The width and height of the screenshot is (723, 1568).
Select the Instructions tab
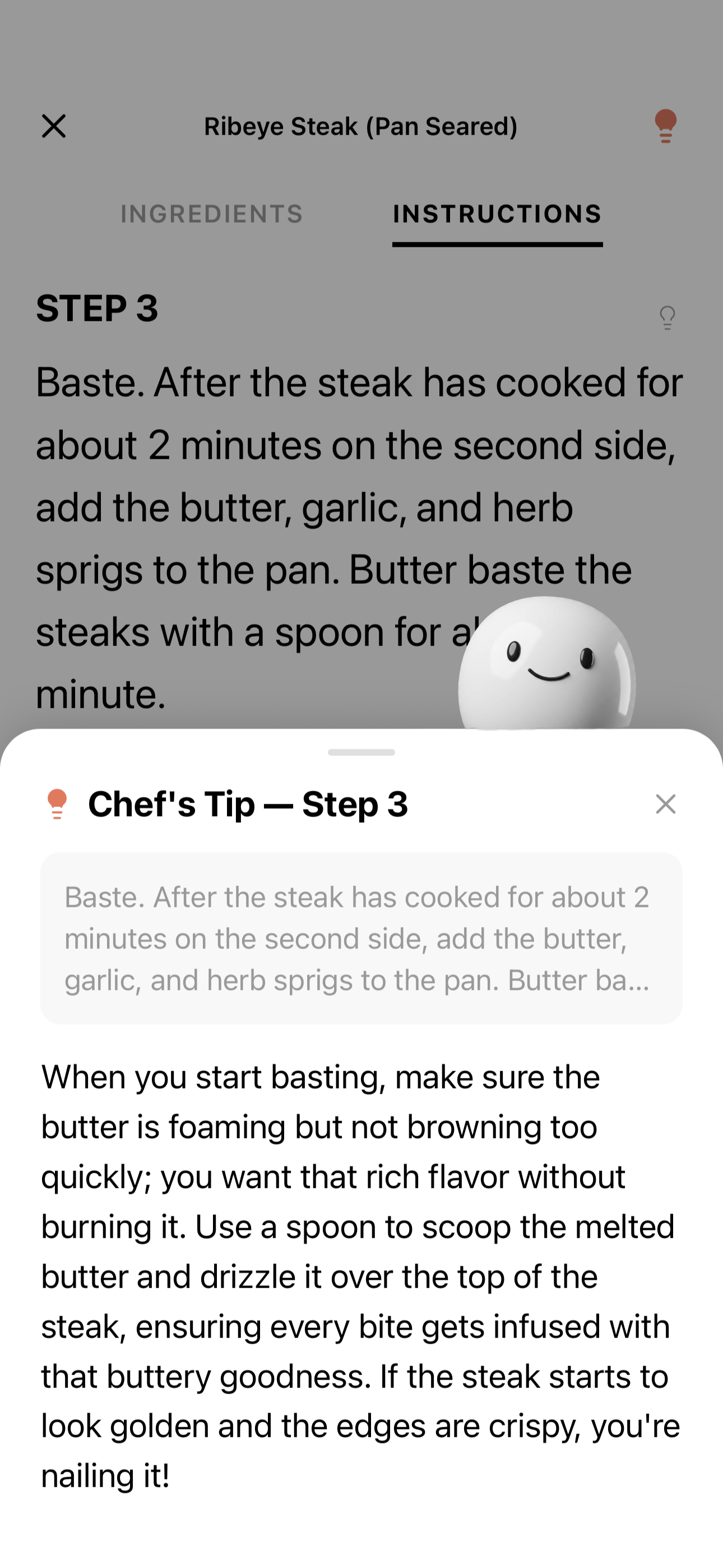[497, 214]
